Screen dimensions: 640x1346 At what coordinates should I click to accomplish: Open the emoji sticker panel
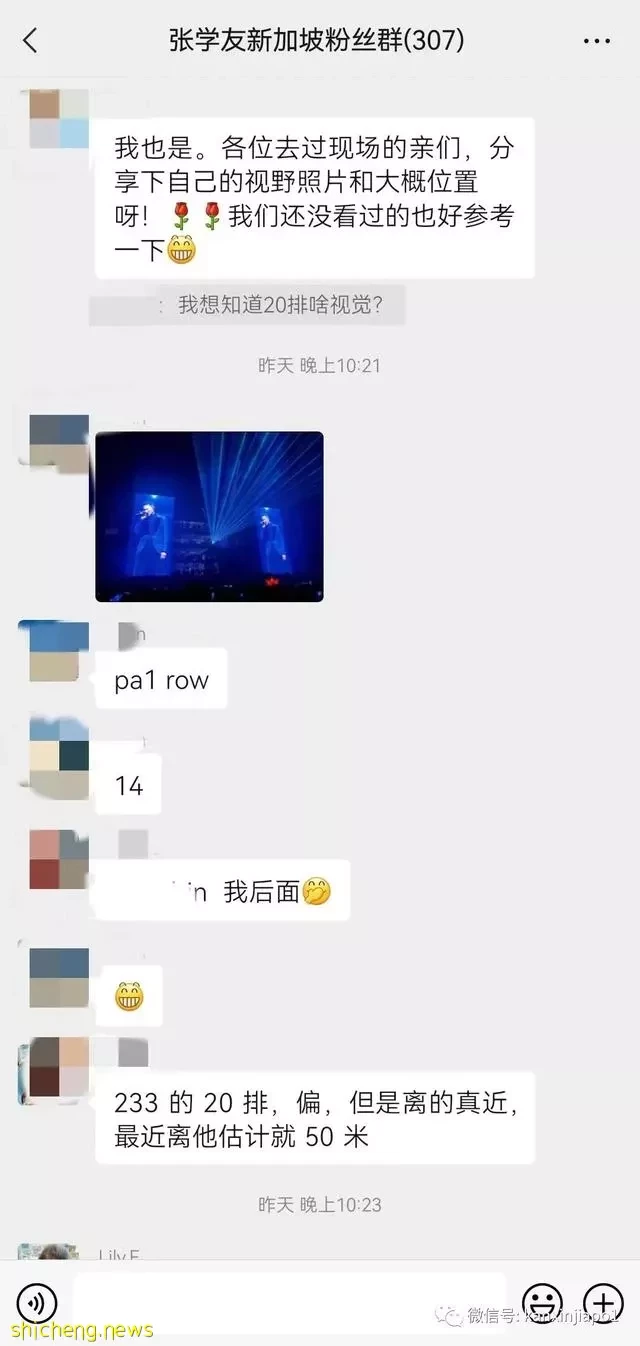tap(543, 1302)
